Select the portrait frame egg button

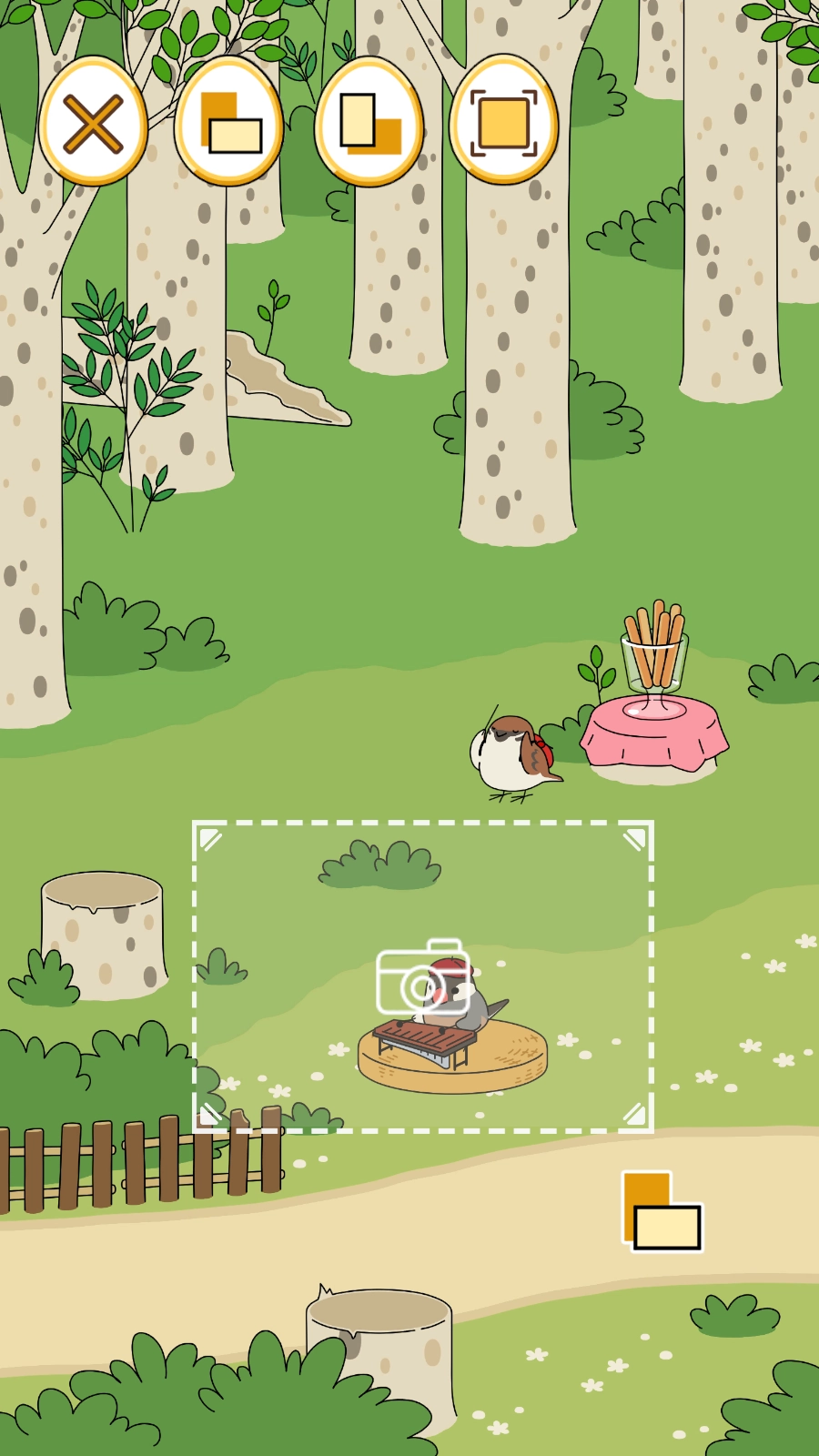click(x=369, y=123)
